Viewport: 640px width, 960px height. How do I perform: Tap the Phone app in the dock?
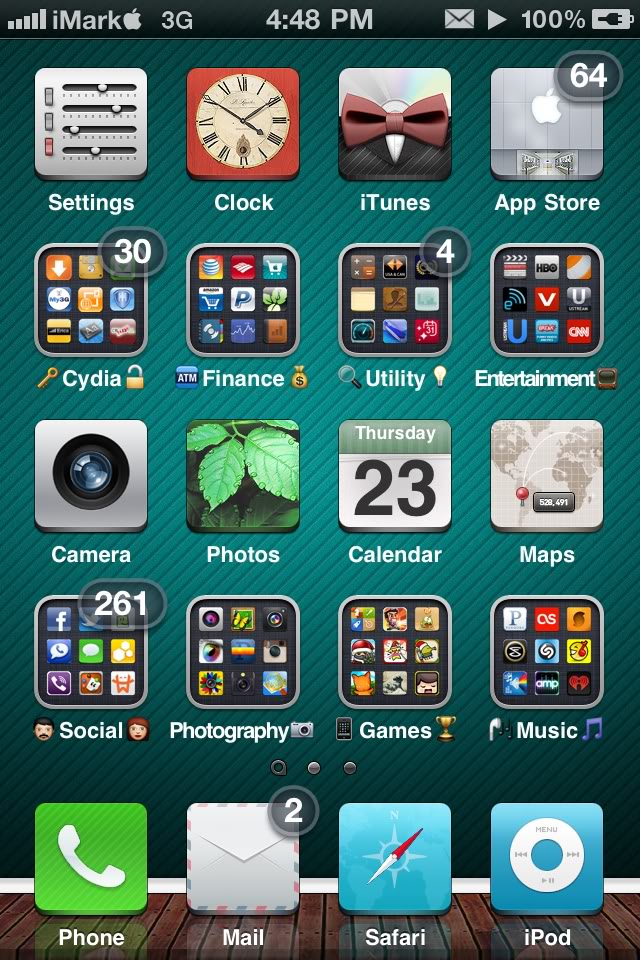(91, 858)
